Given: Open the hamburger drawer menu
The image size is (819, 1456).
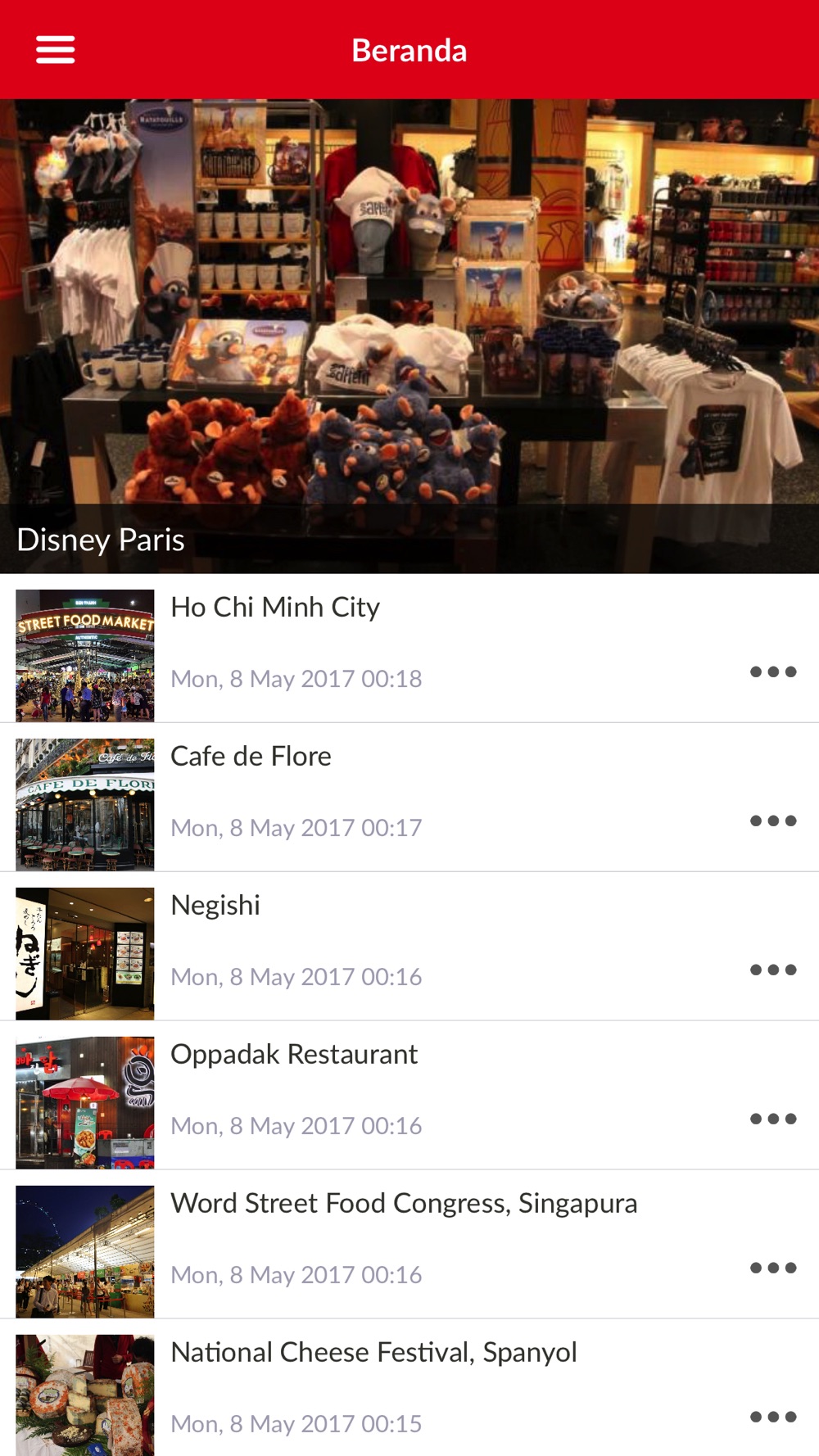Looking at the screenshot, I should (x=55, y=50).
